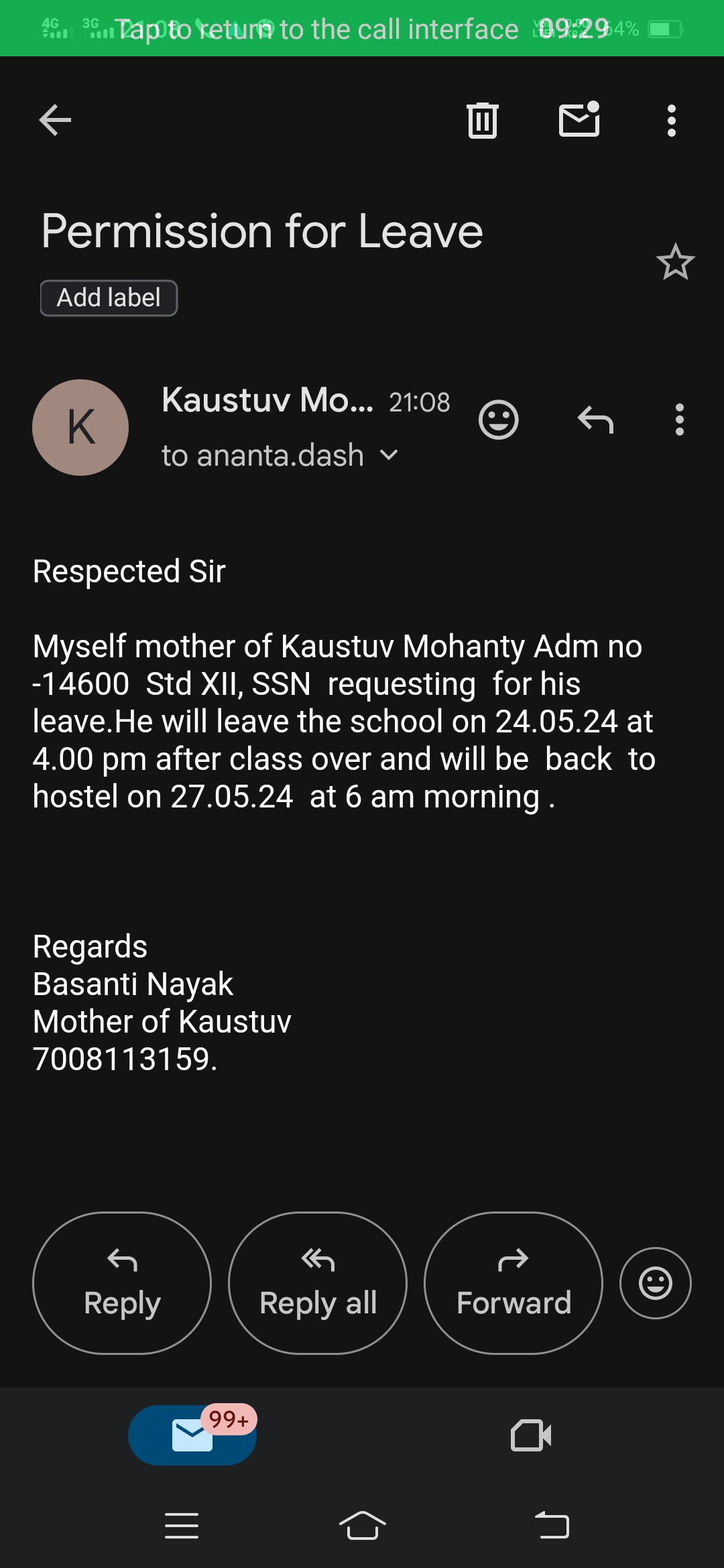
Task: Open message options next to reply arrow
Action: pos(679,420)
